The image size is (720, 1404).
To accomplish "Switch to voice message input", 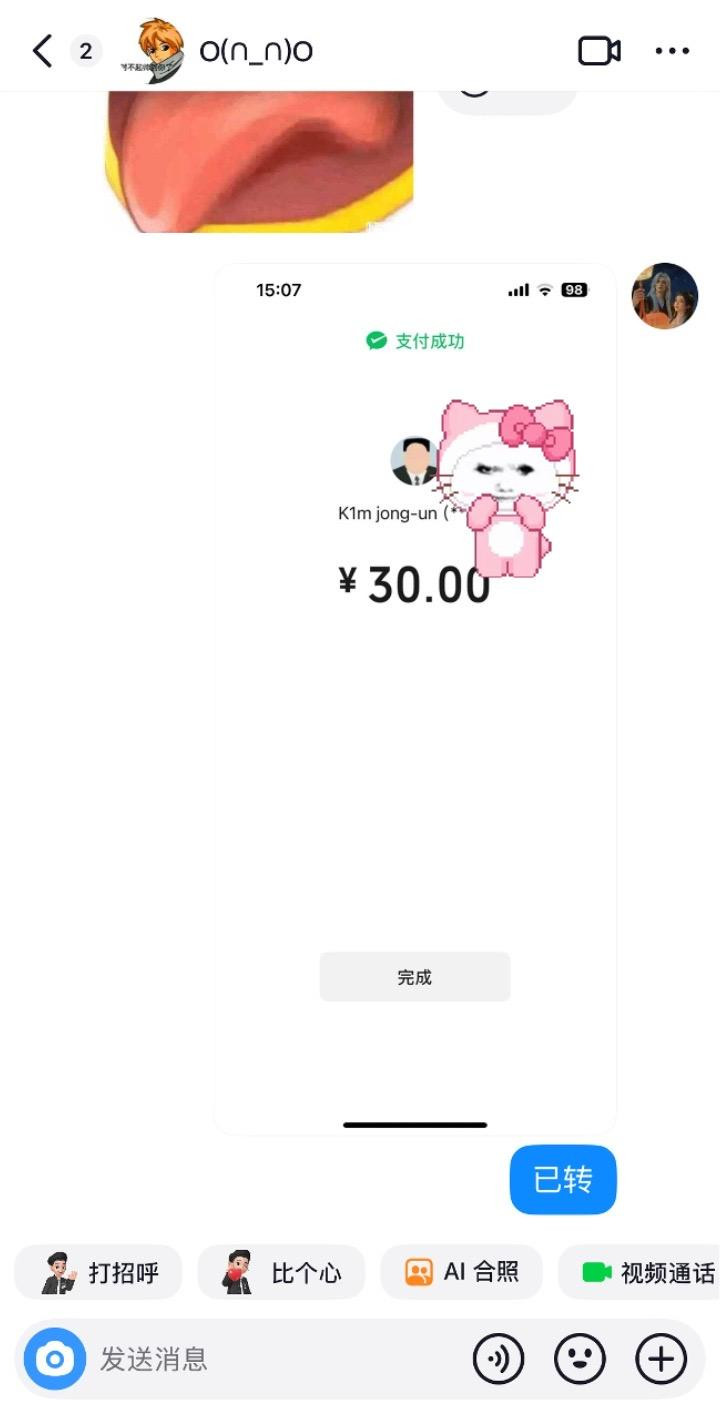I will (x=498, y=1359).
